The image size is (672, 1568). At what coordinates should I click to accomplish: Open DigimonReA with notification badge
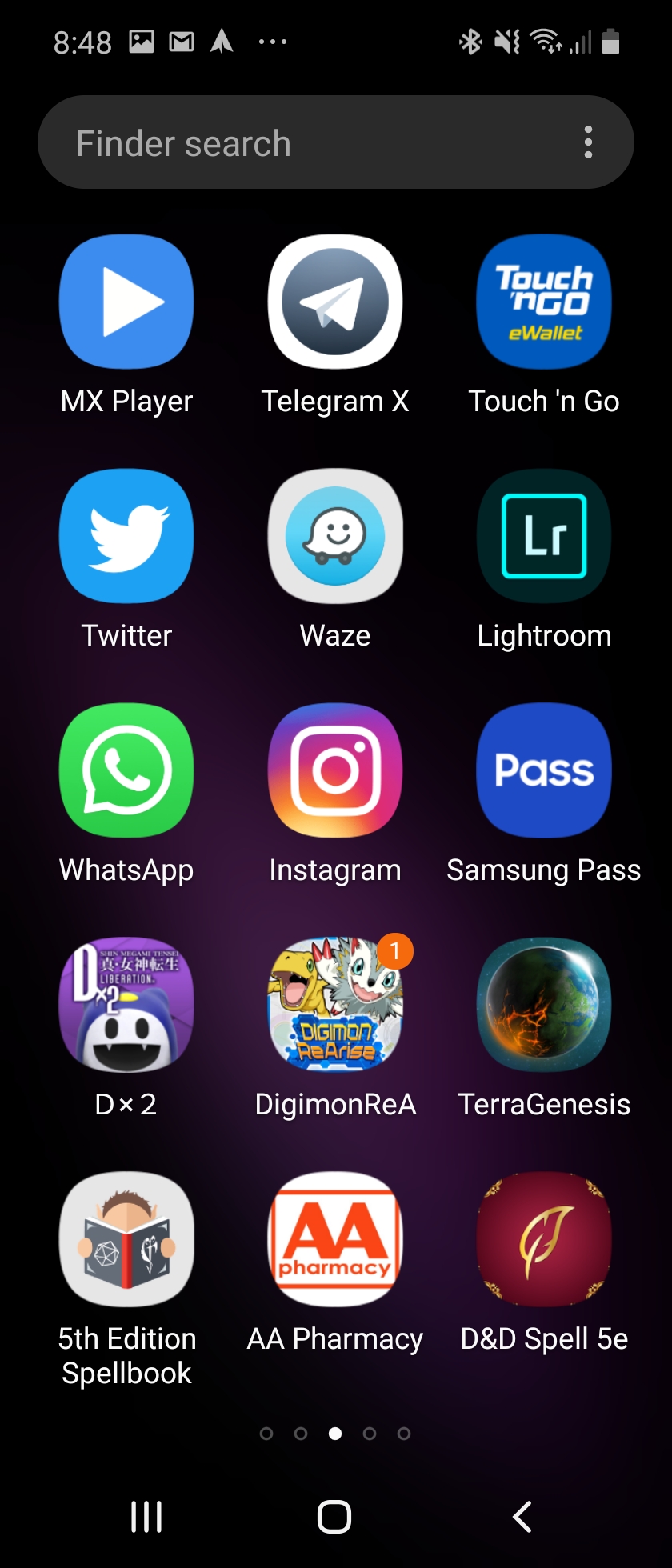coord(335,1005)
